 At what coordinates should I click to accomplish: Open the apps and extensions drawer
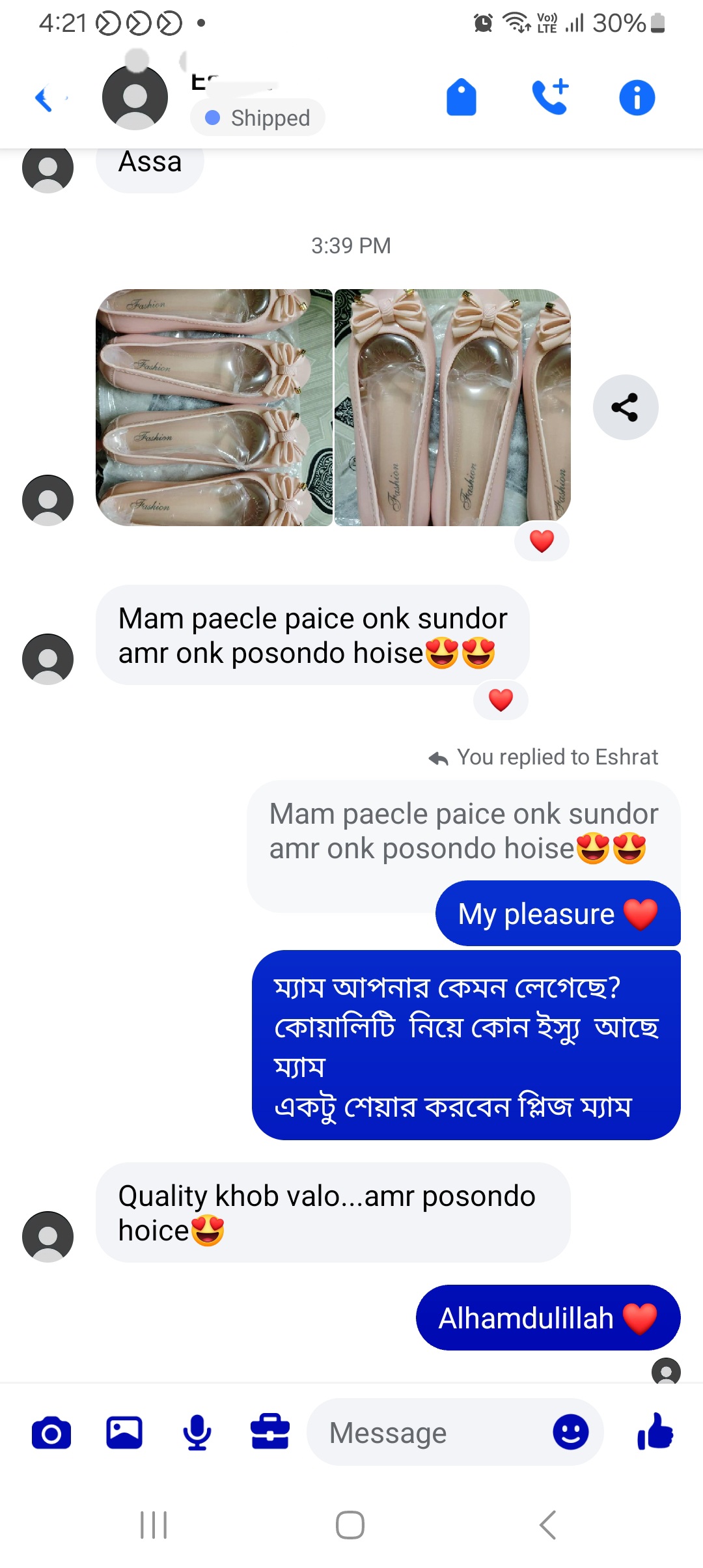[x=271, y=1433]
